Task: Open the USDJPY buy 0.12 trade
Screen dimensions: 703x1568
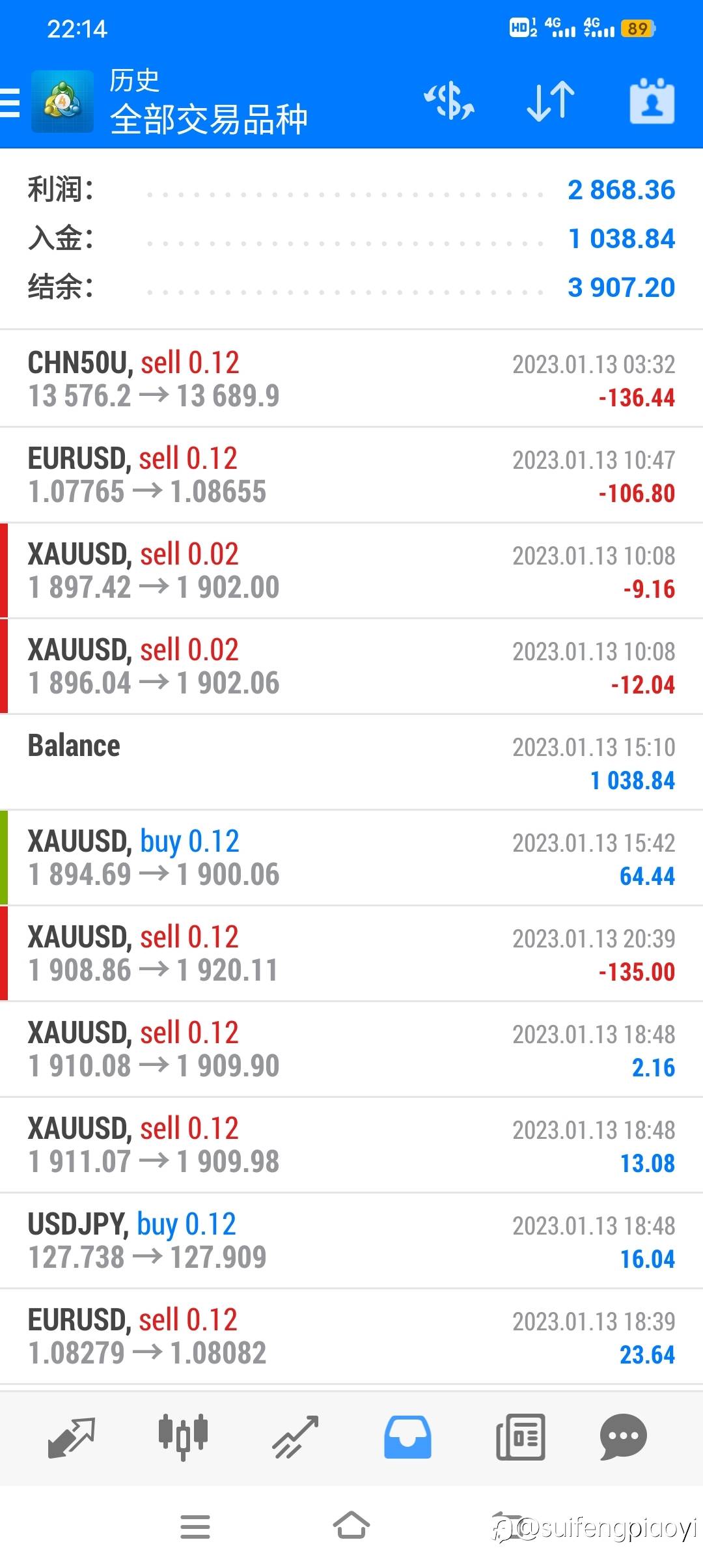Action: click(x=351, y=1240)
